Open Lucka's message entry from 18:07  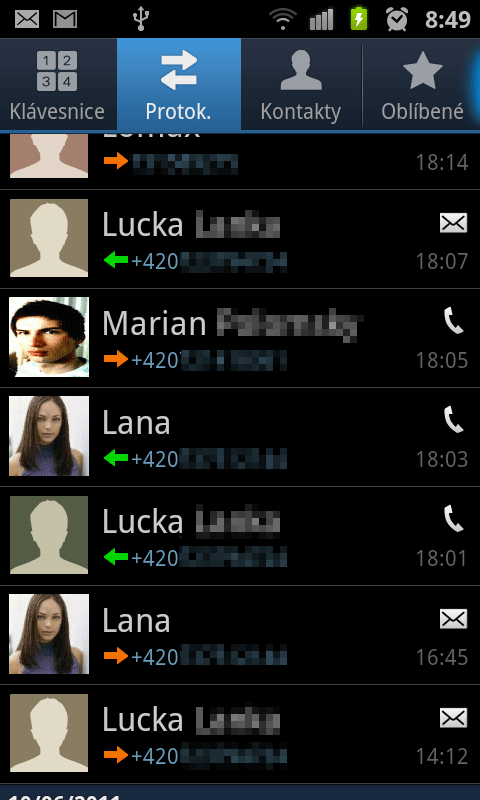pyautogui.click(x=240, y=239)
